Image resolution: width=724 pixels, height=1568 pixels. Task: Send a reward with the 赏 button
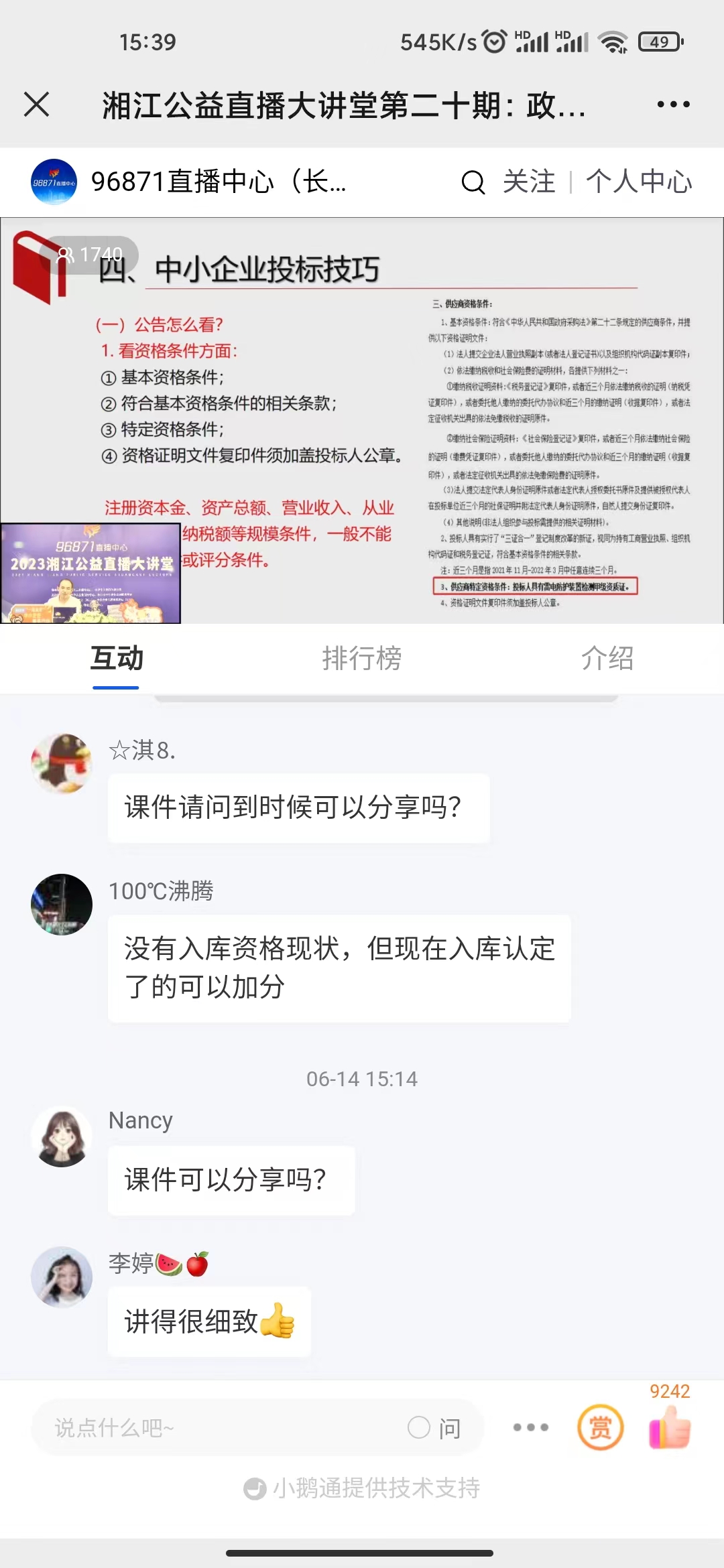click(601, 1427)
